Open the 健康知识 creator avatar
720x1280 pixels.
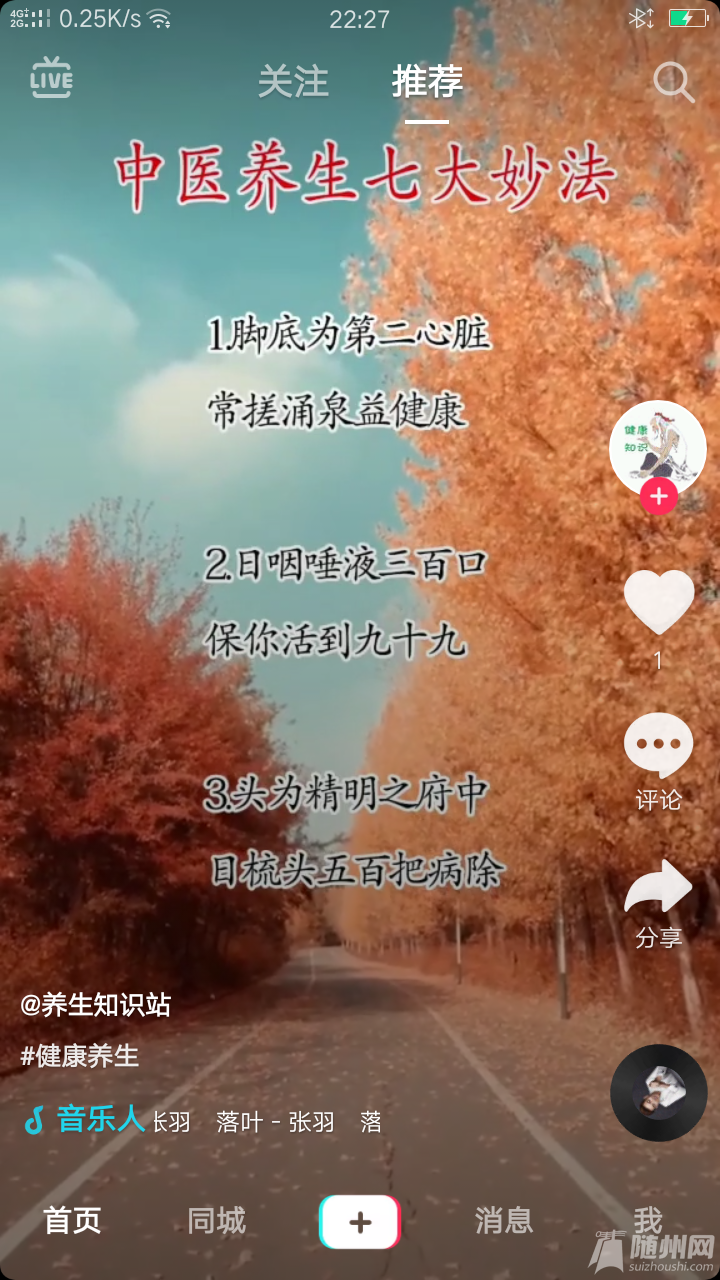(x=658, y=446)
